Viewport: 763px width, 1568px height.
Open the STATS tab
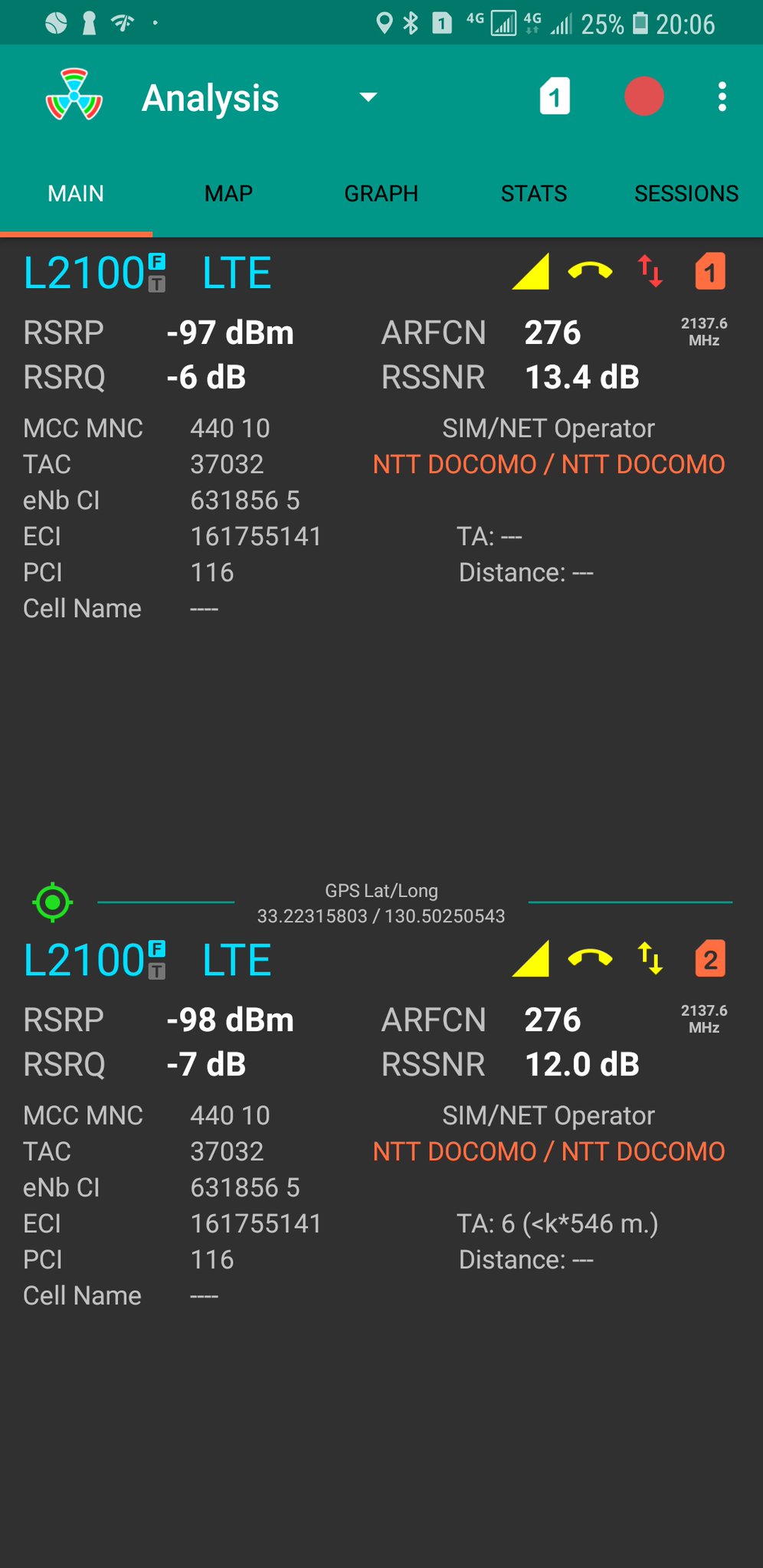pos(534,193)
